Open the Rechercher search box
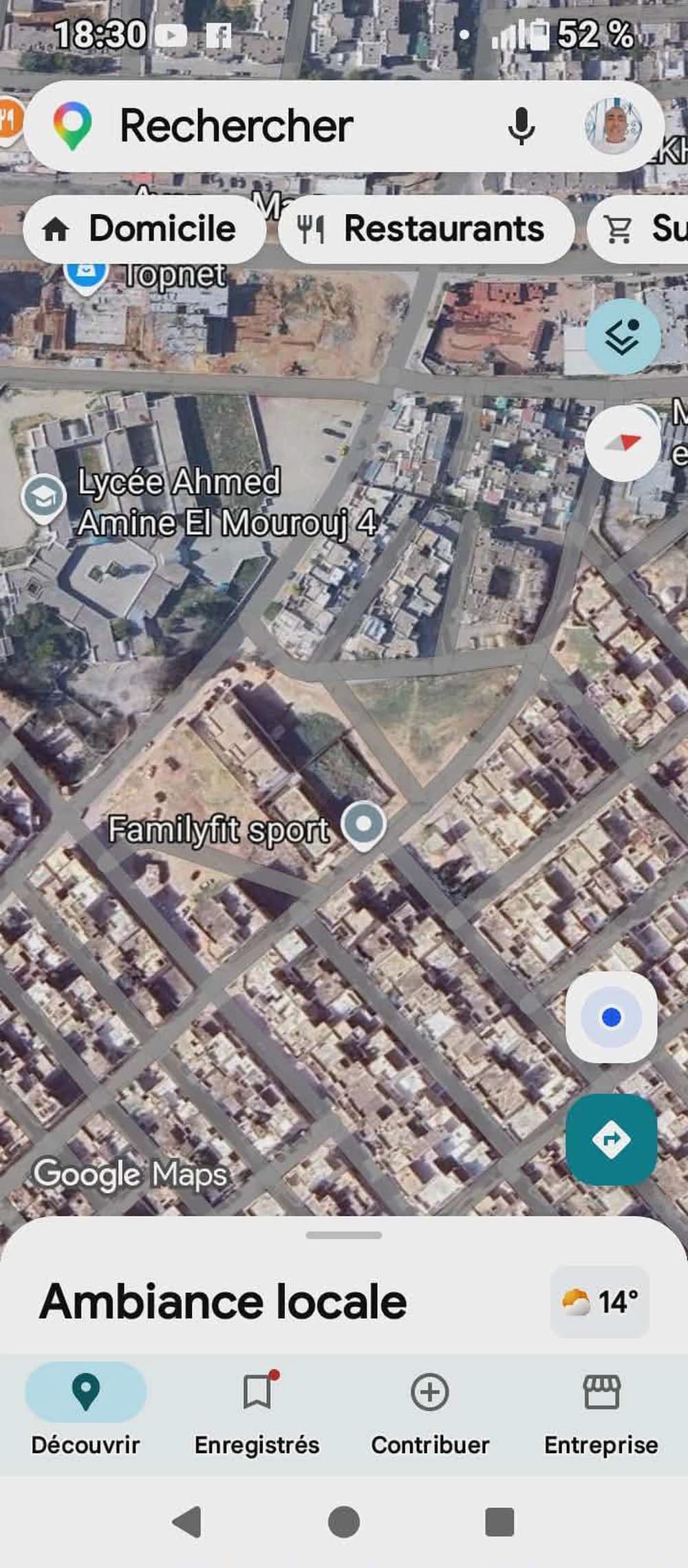The image size is (688, 1568). click(275, 126)
